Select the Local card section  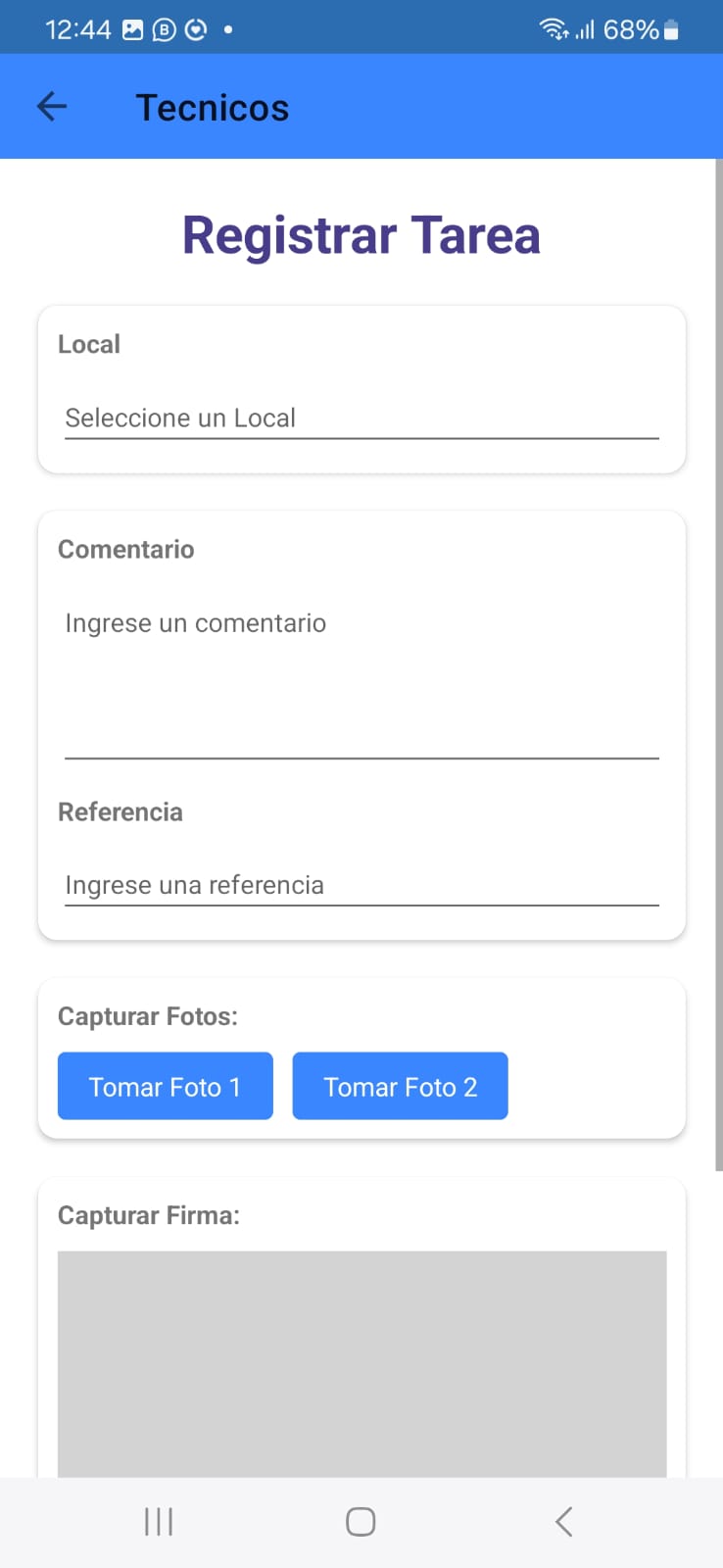[361, 387]
